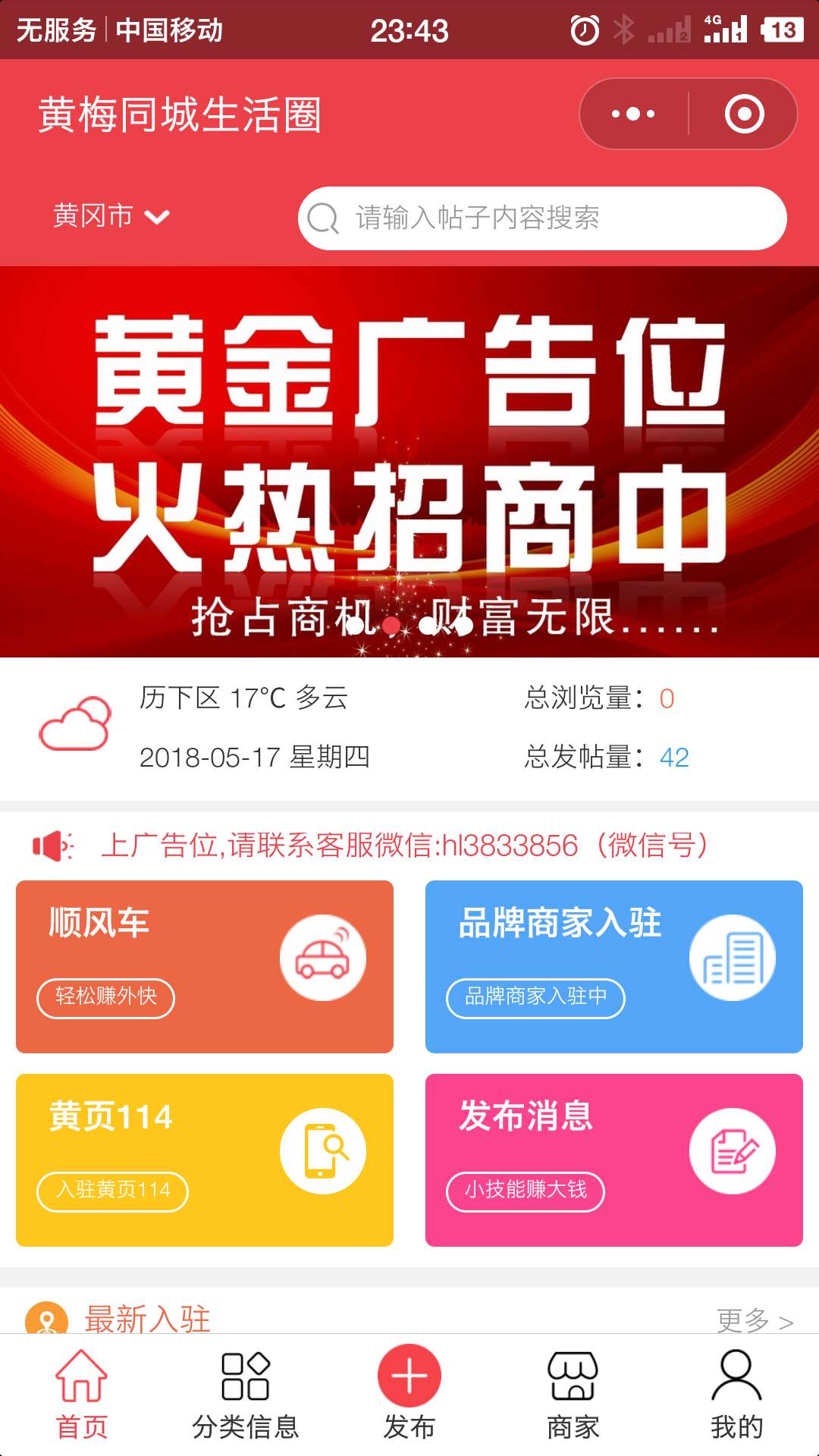The width and height of the screenshot is (819, 1456).
Task: Open the advertising contact notice
Action: (x=405, y=846)
